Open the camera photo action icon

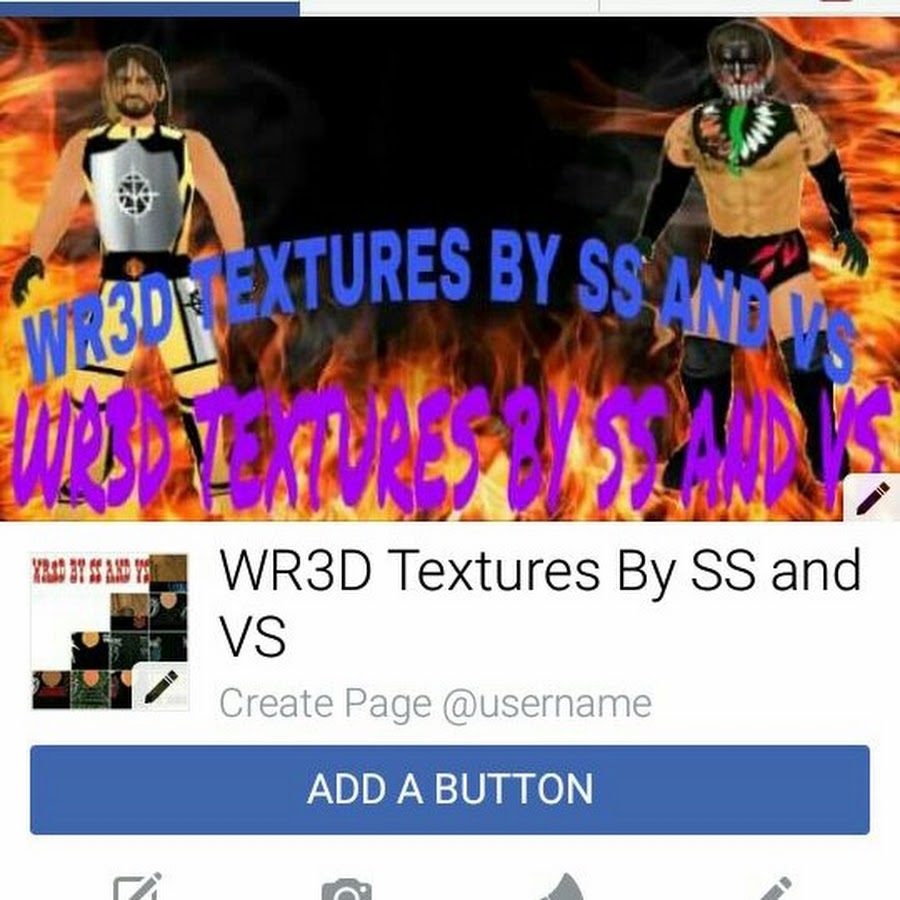(346, 888)
